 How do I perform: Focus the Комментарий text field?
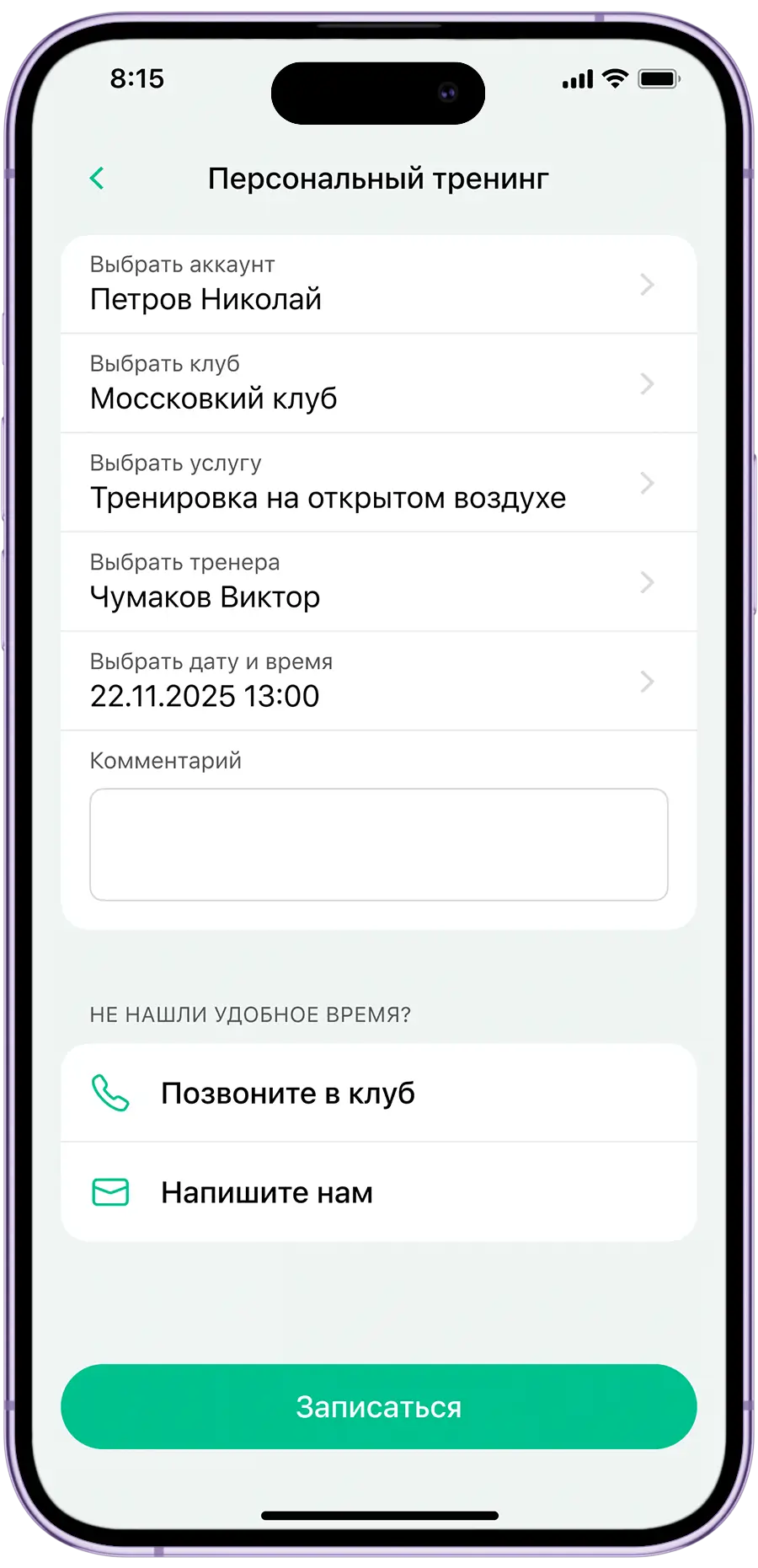[378, 844]
